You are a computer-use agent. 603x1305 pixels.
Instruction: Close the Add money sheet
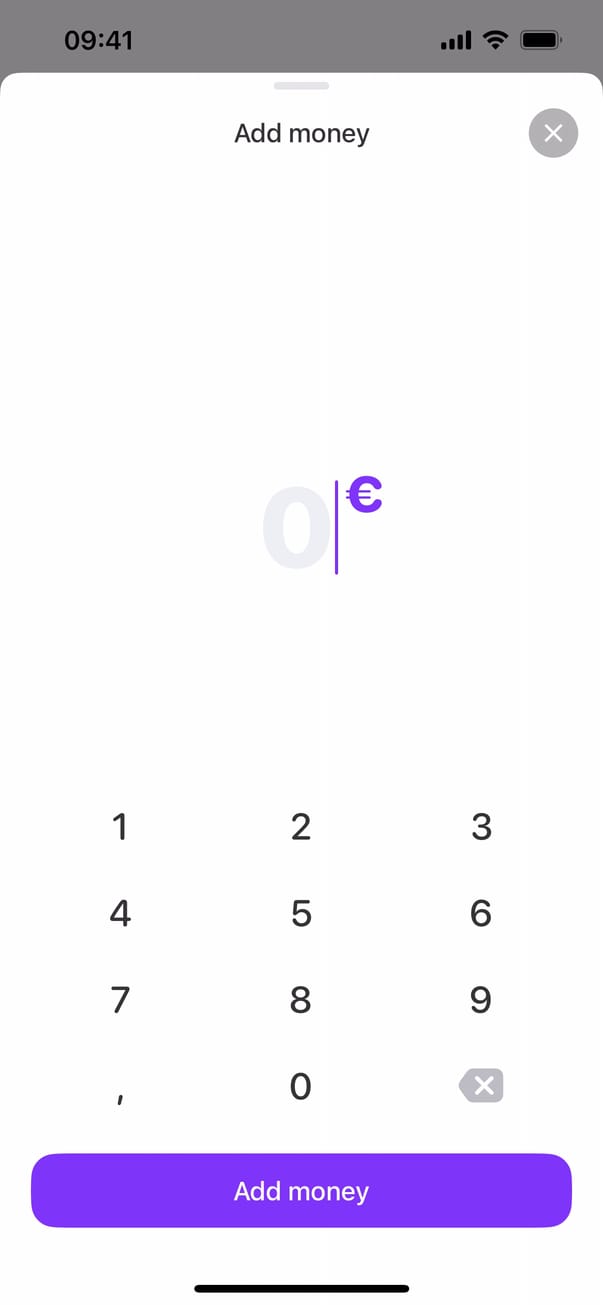coord(553,133)
